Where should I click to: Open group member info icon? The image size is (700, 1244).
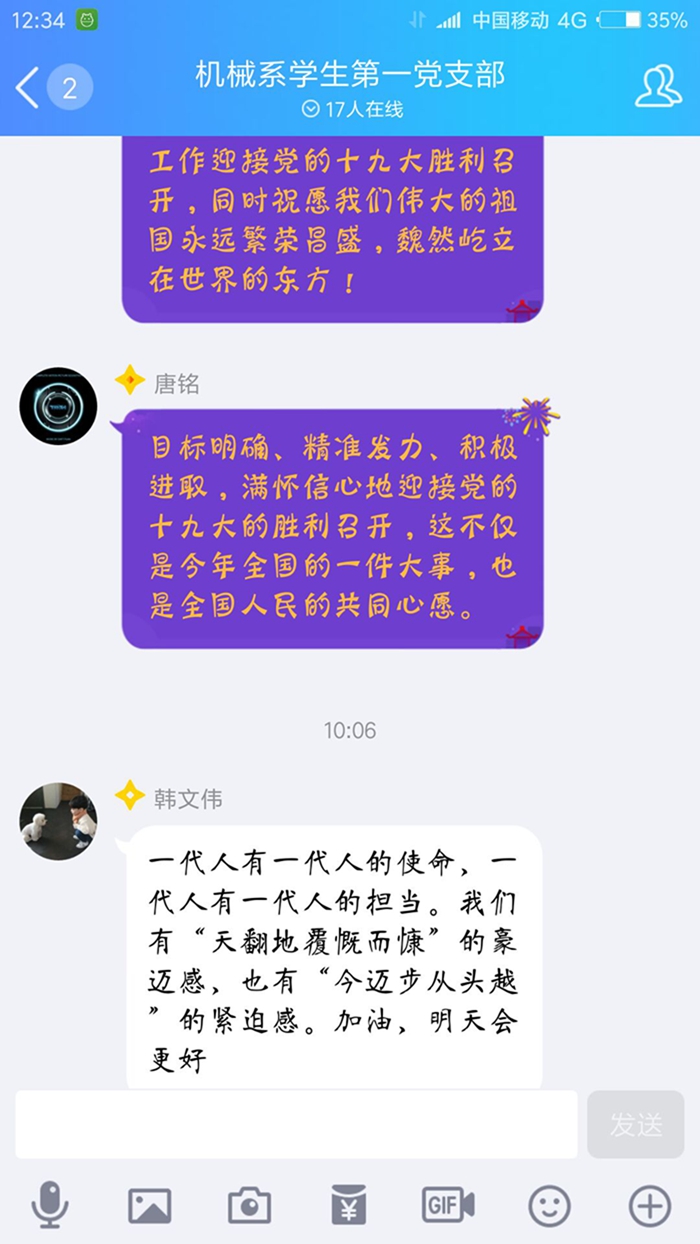point(658,88)
